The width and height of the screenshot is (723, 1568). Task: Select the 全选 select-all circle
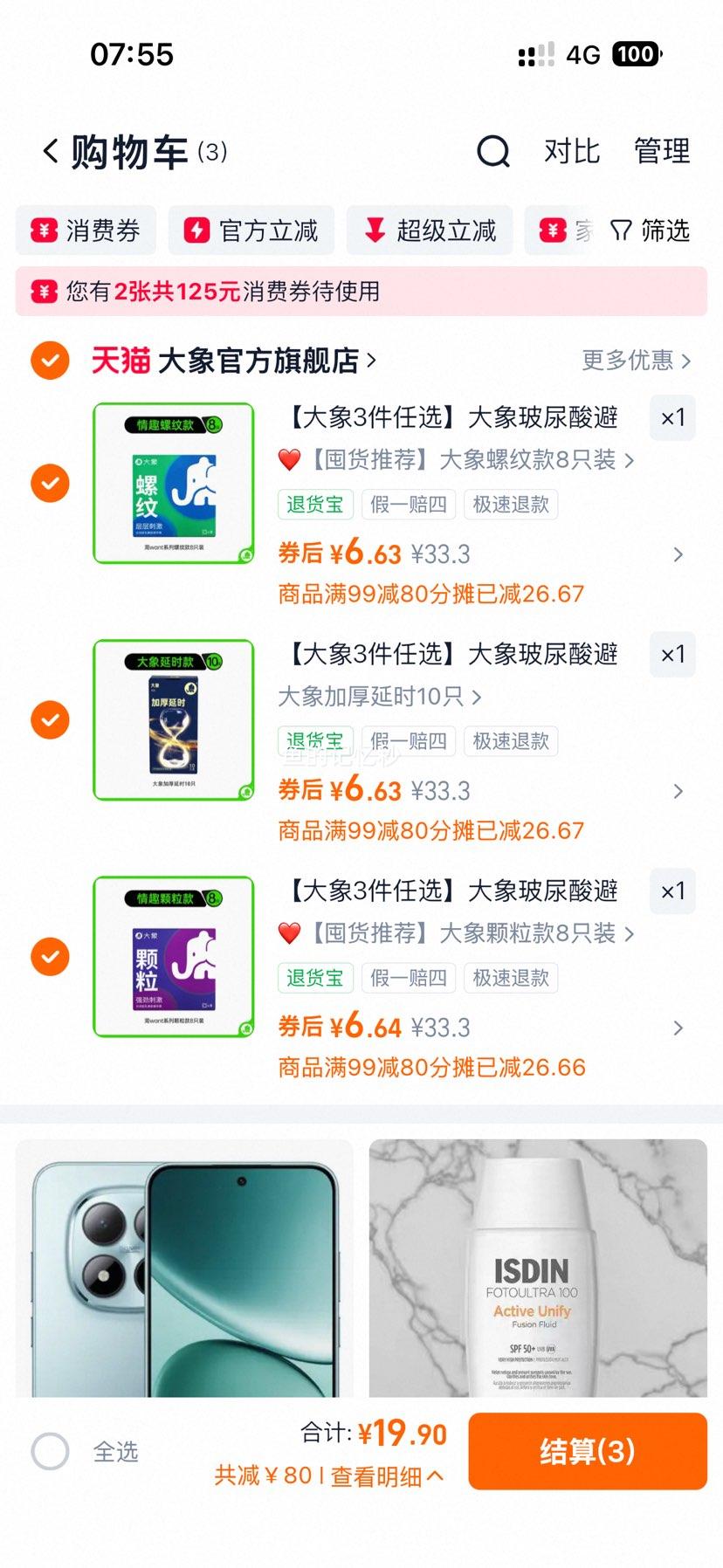(50, 1451)
